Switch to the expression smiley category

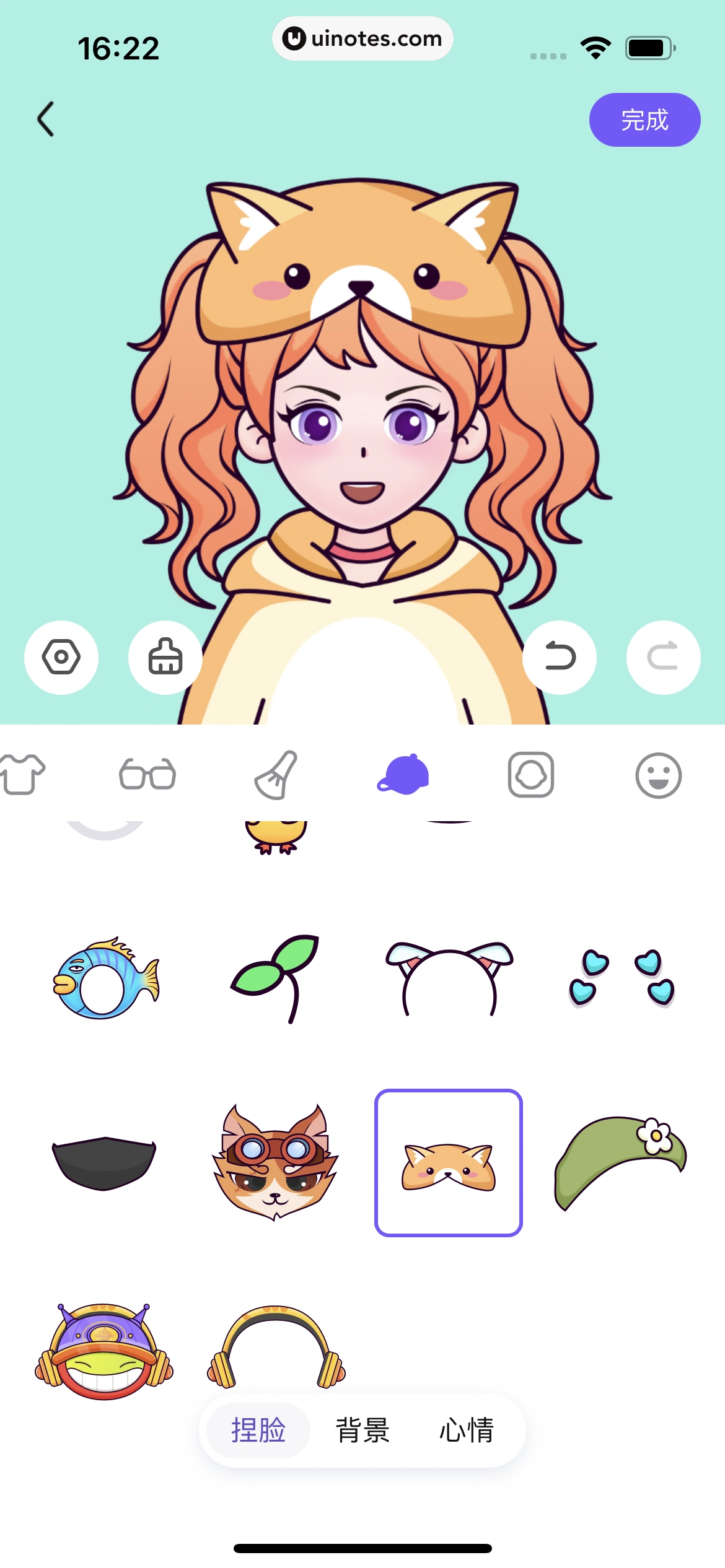tap(658, 775)
